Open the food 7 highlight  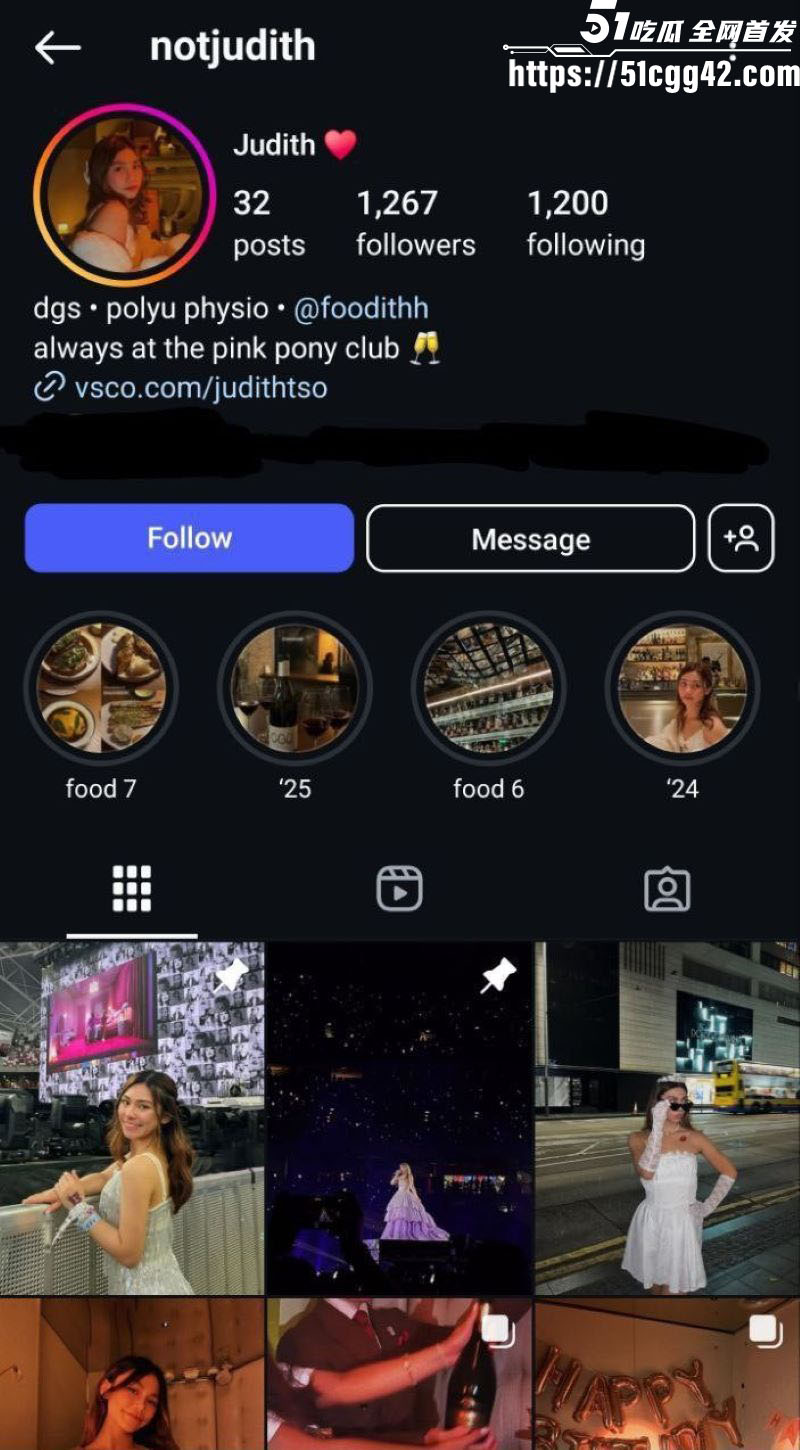tap(101, 688)
